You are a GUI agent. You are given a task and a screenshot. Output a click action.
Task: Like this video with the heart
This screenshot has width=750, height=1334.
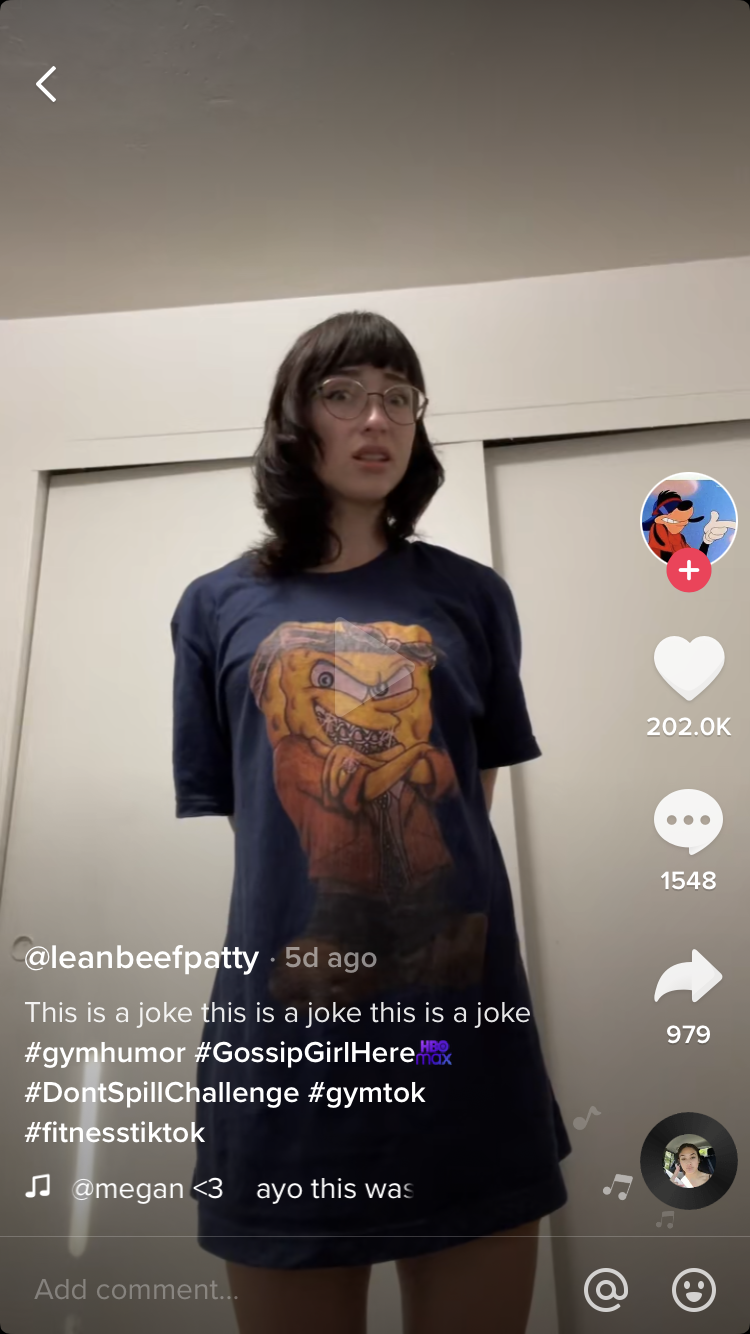688,667
